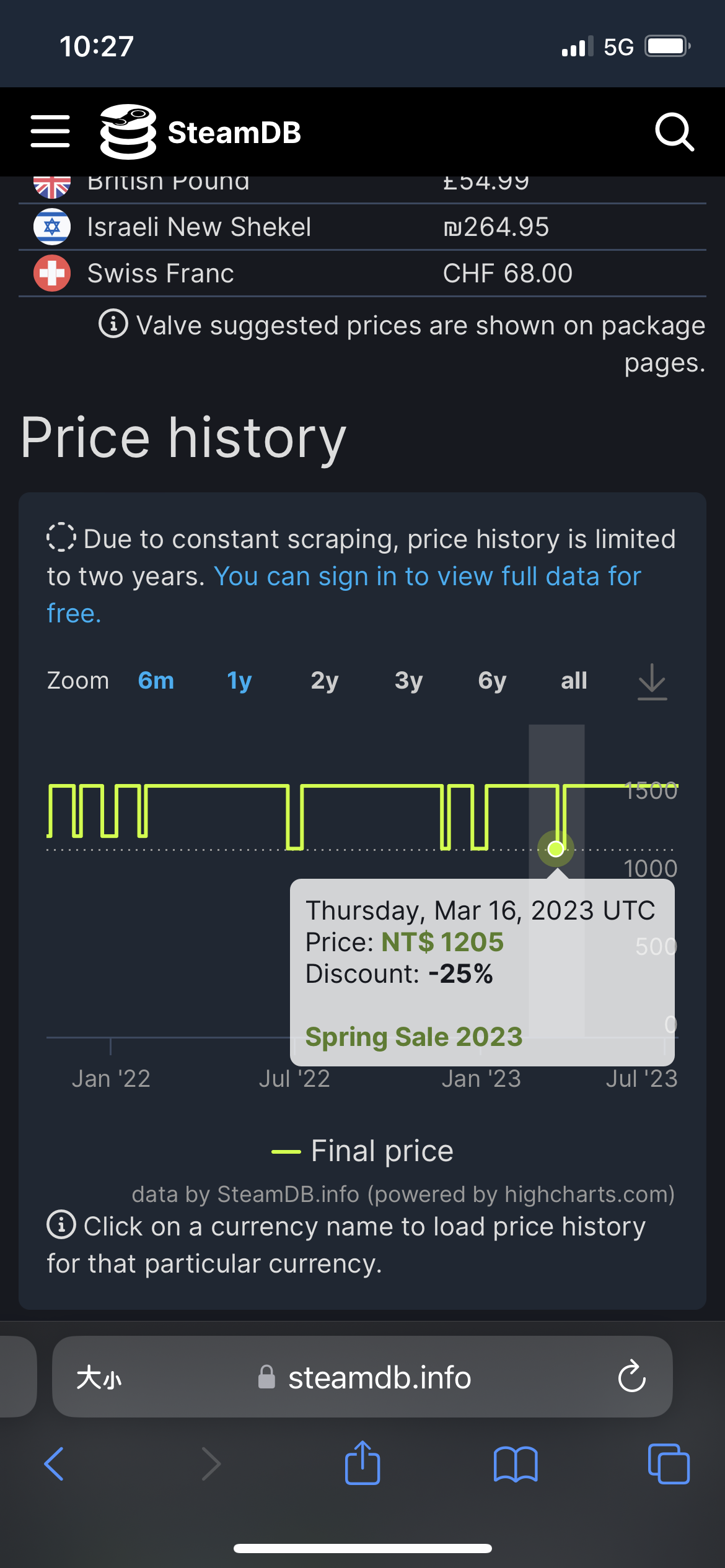Share this page
The image size is (725, 1568).
(362, 1463)
